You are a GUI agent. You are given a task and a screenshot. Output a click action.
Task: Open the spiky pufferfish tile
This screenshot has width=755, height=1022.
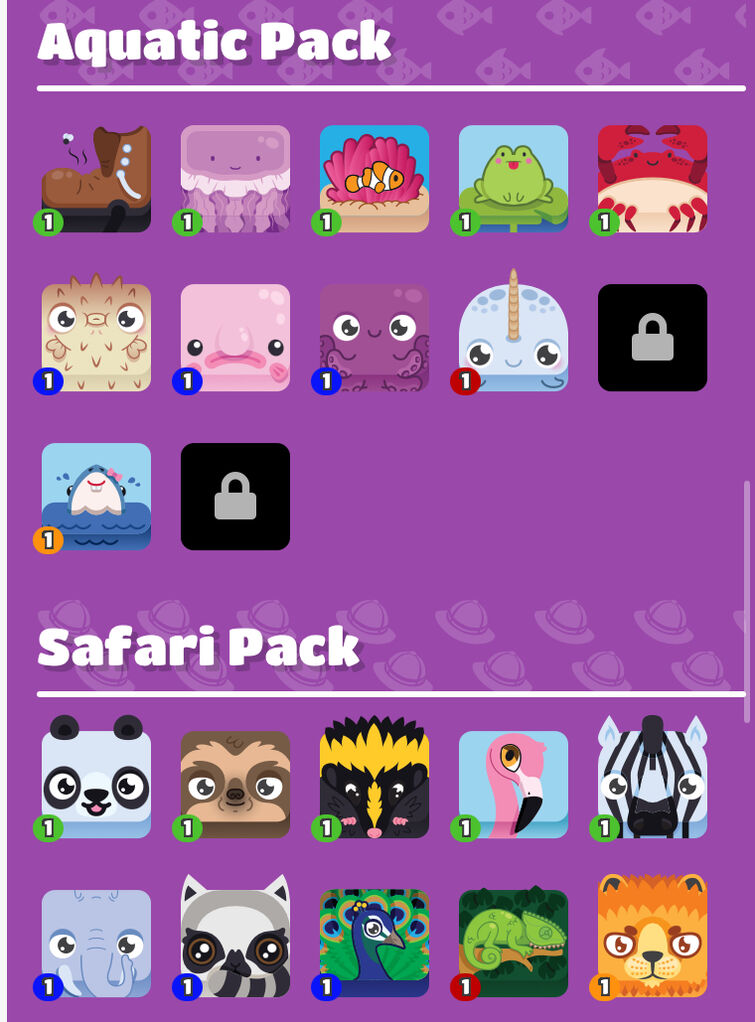[x=96, y=337]
